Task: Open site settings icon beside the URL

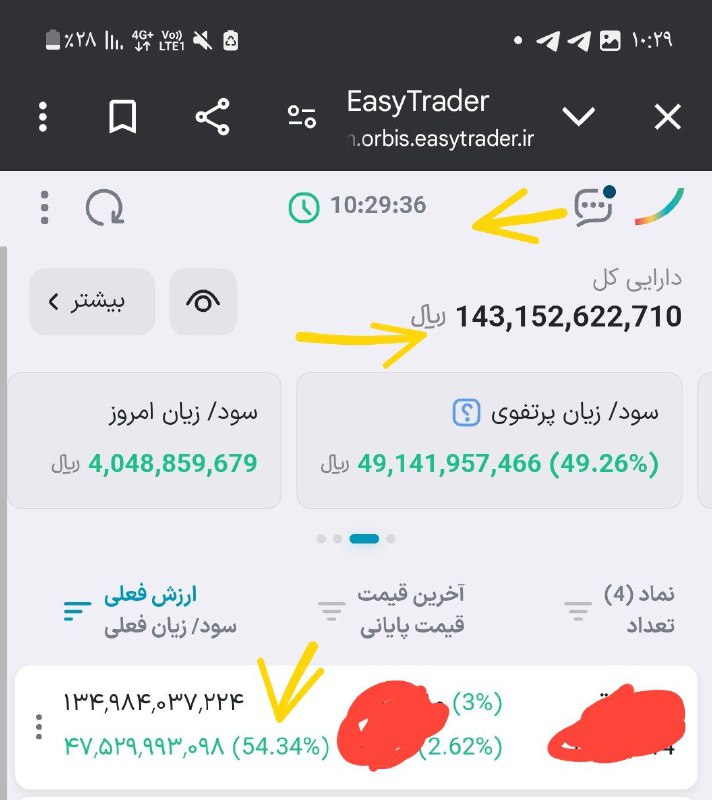Action: [x=301, y=117]
